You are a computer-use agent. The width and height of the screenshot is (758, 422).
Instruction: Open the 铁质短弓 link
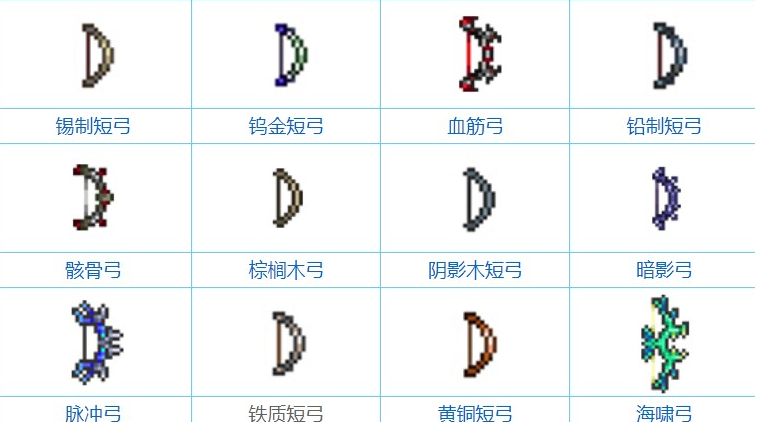tap(286, 413)
